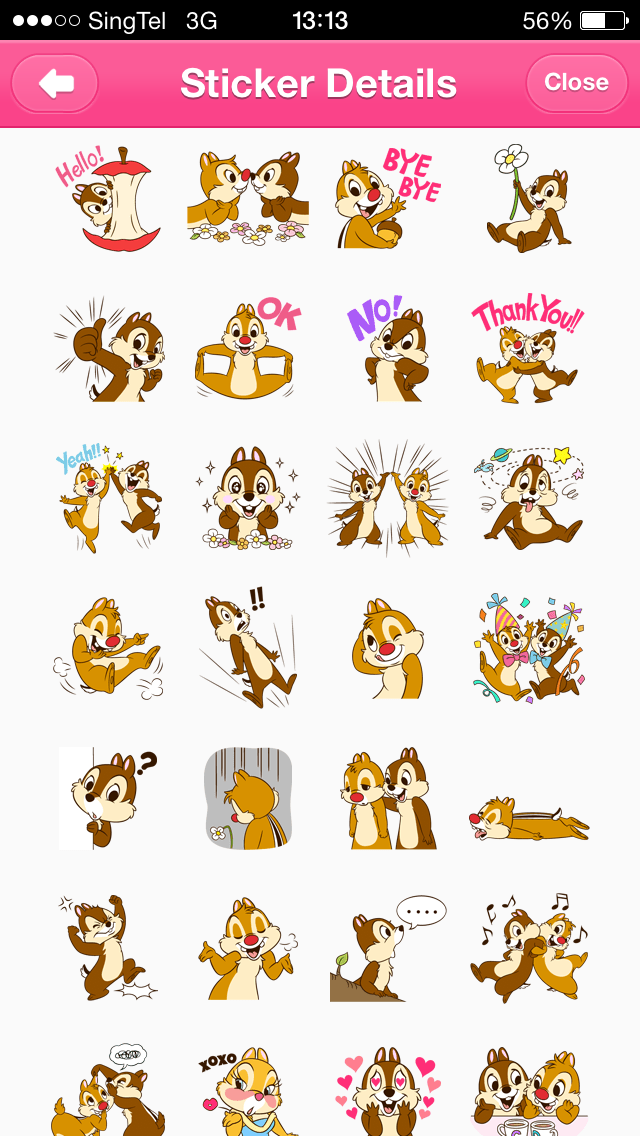Open the musical notes dancing sticker
Screen dimensions: 640x1136
527,947
